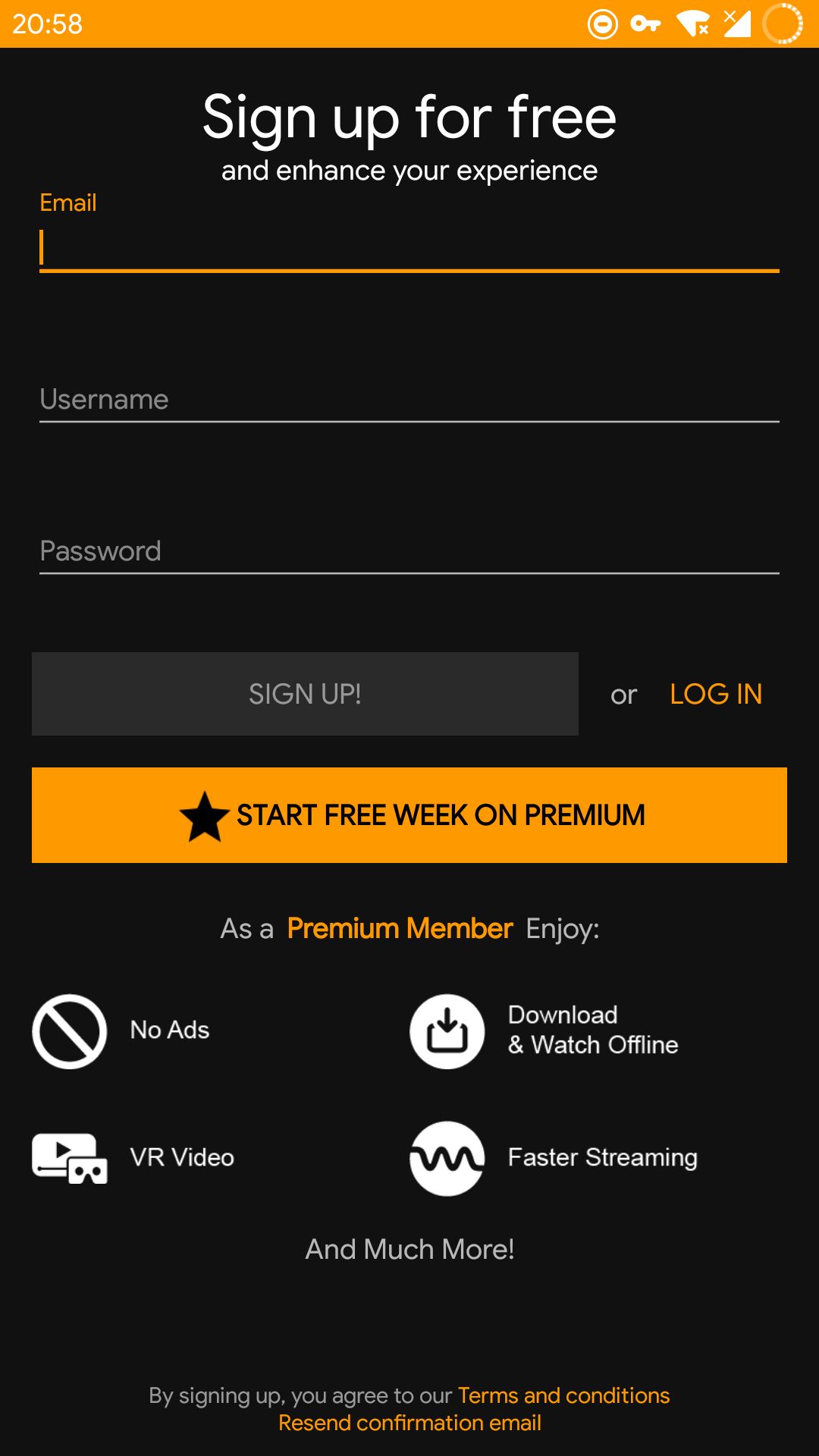Go to LOG IN instead

click(x=716, y=694)
